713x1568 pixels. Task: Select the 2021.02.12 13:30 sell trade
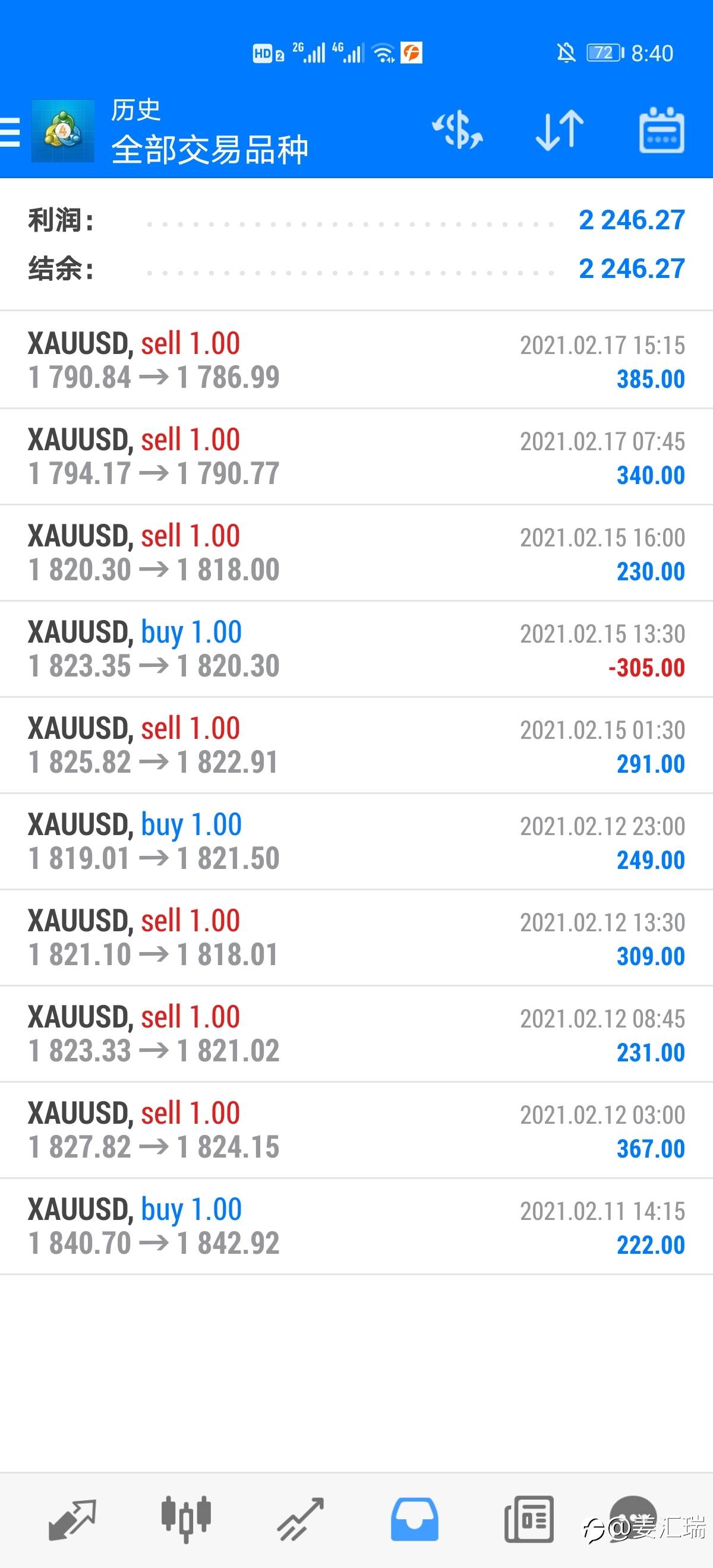pyautogui.click(x=356, y=937)
